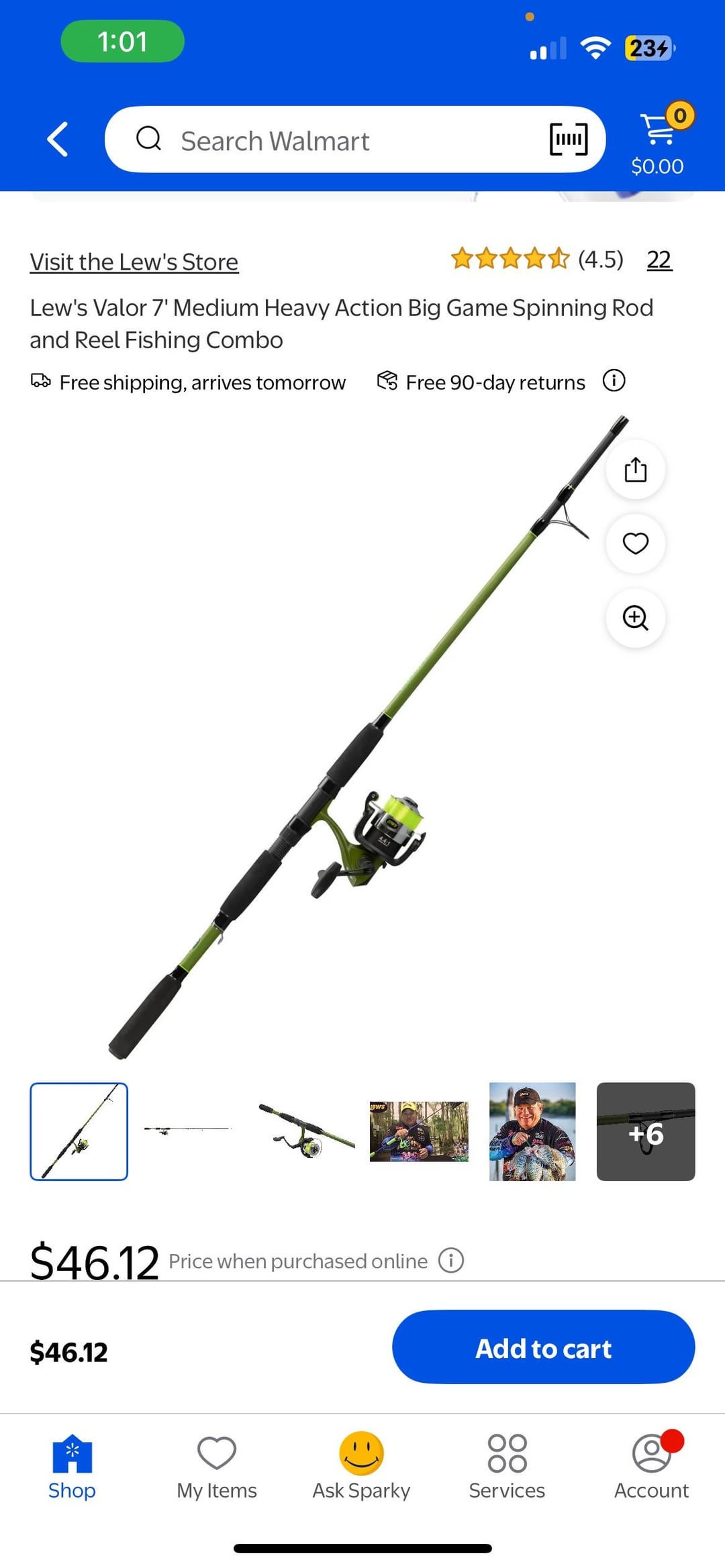Zoom into the product image
Viewport: 725px width, 1568px height.
click(635, 618)
